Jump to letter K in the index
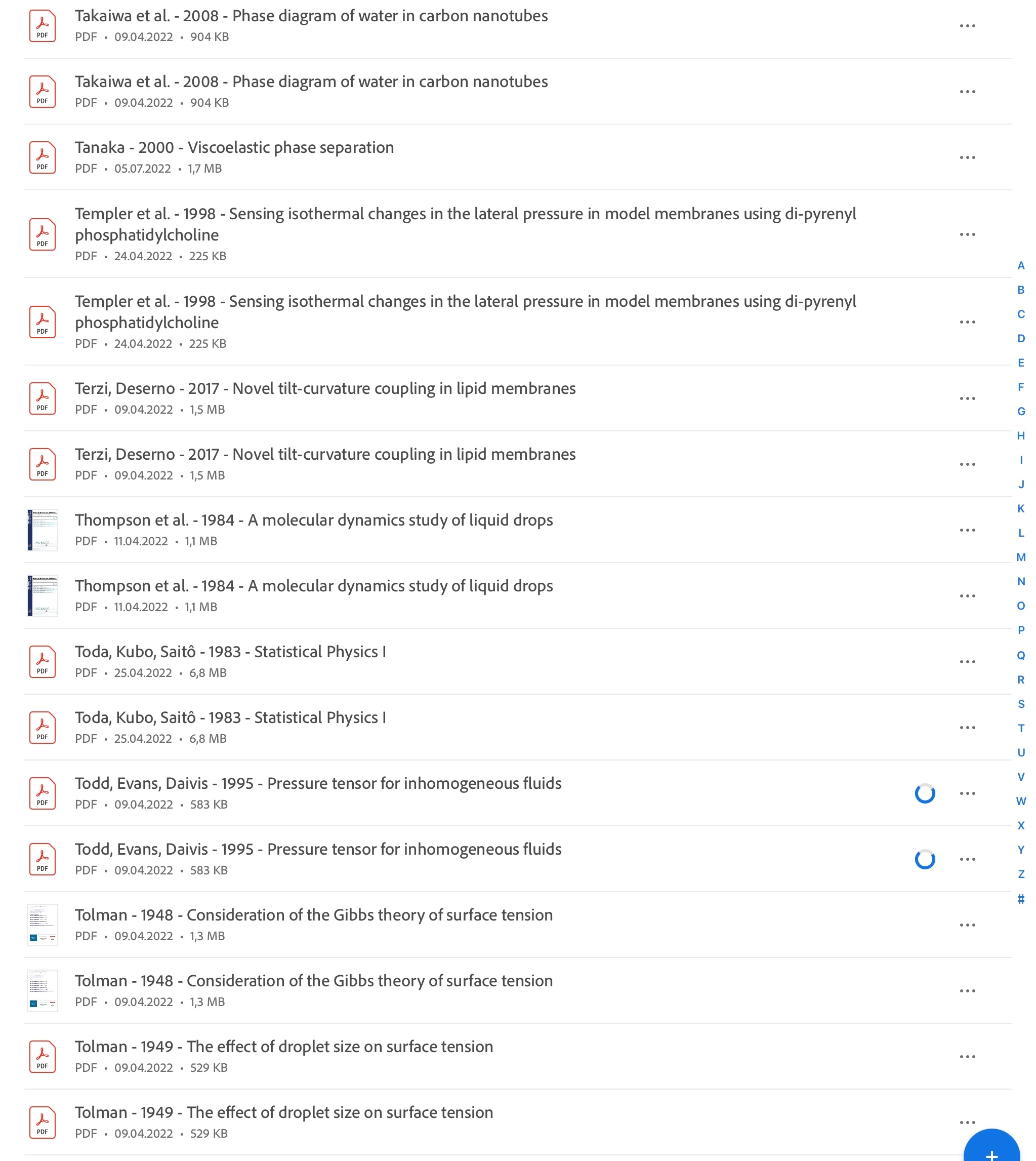Image resolution: width=1036 pixels, height=1161 pixels. (x=1021, y=509)
